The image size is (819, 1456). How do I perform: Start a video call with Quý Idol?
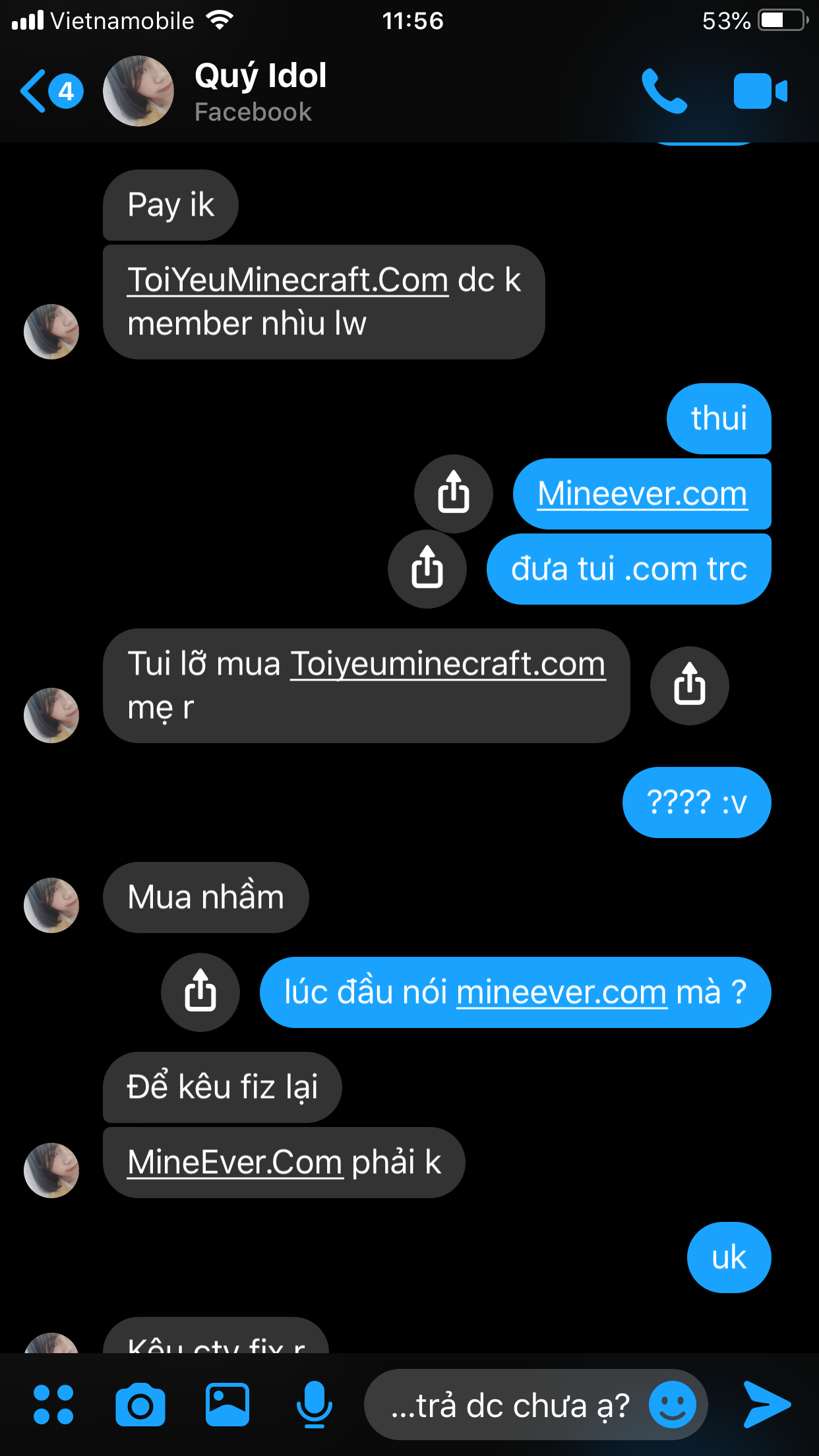click(x=760, y=91)
